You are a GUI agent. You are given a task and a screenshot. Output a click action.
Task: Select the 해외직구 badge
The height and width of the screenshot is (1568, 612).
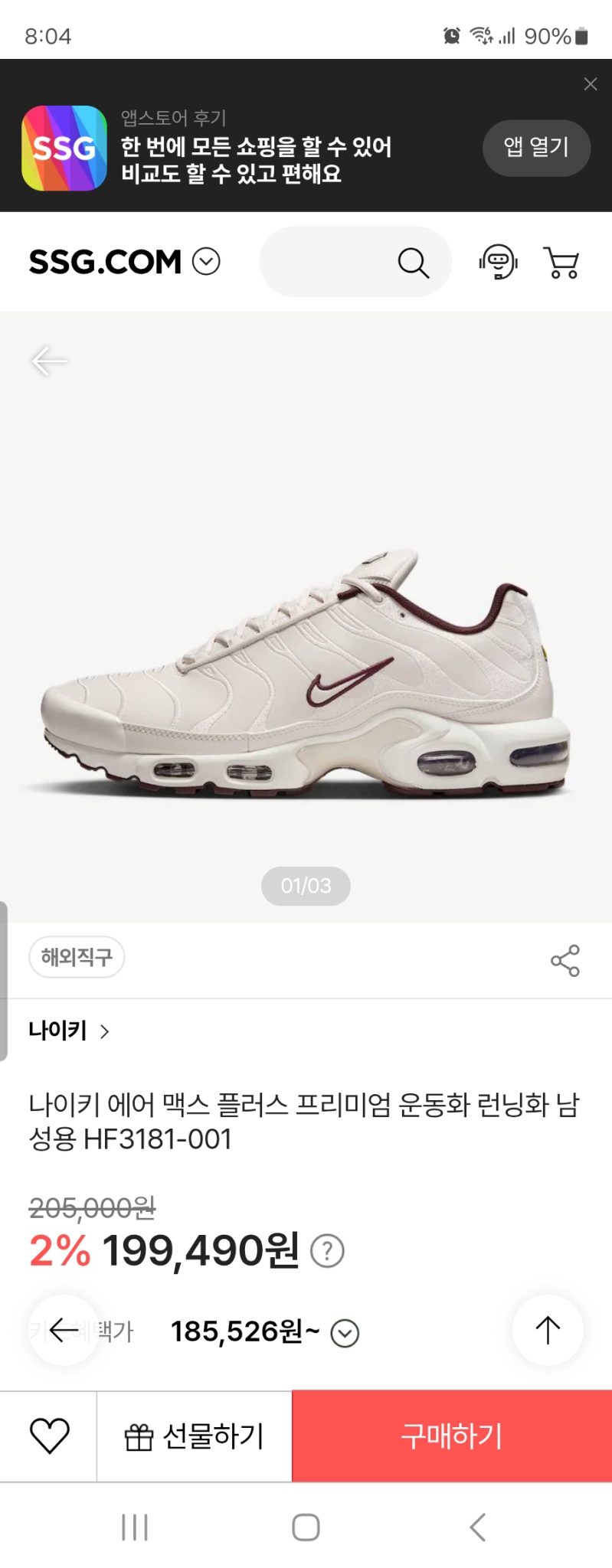76,957
